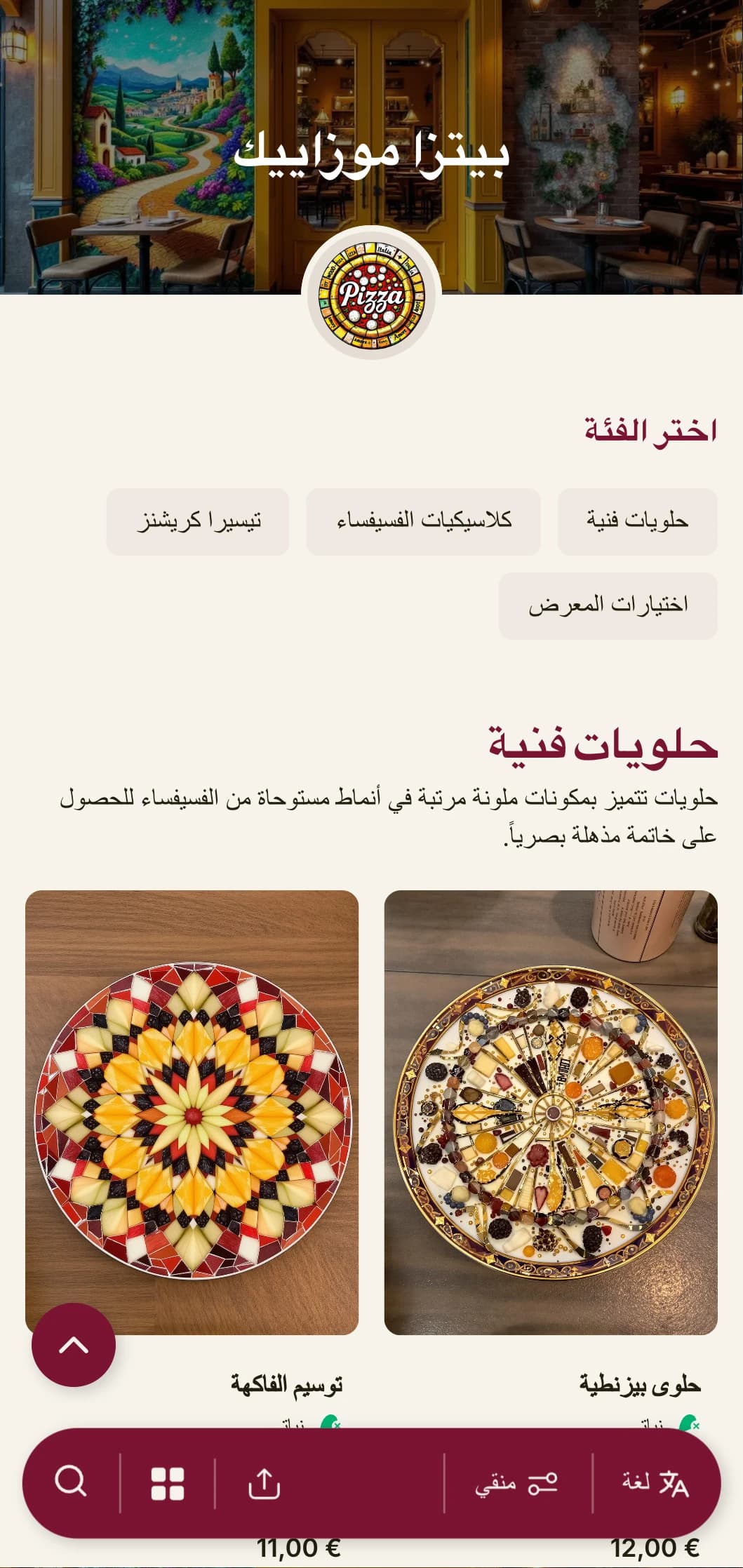Open the search icon in the bottom bar
Image resolution: width=743 pixels, height=1568 pixels.
(71, 1482)
